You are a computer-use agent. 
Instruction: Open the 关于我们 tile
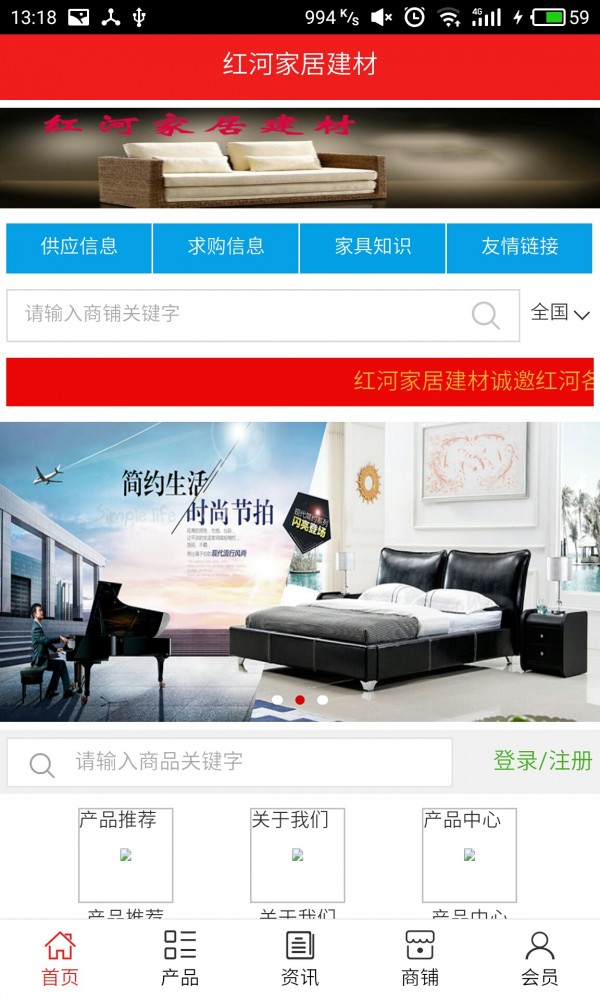[297, 856]
